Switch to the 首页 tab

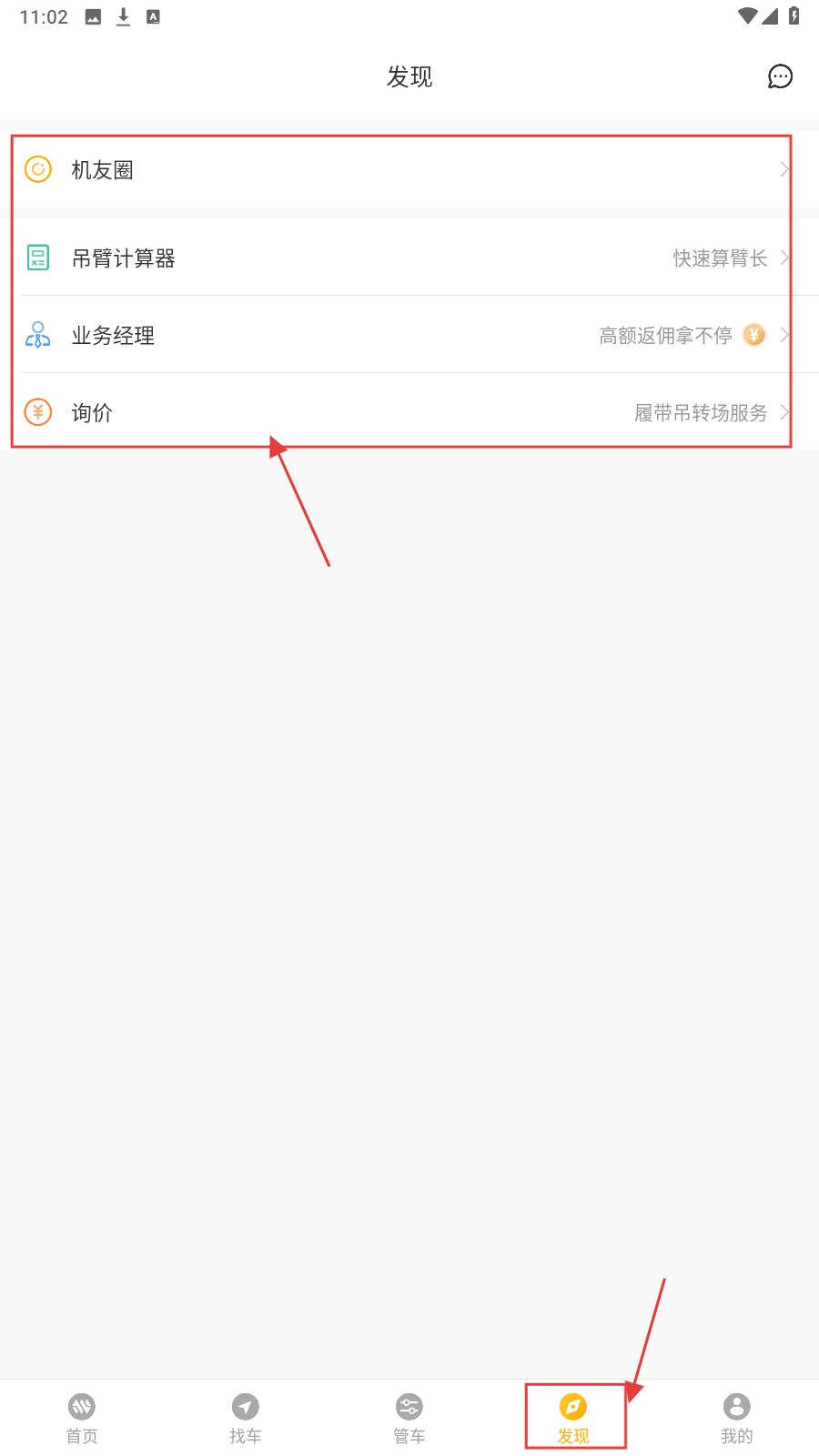[82, 1418]
